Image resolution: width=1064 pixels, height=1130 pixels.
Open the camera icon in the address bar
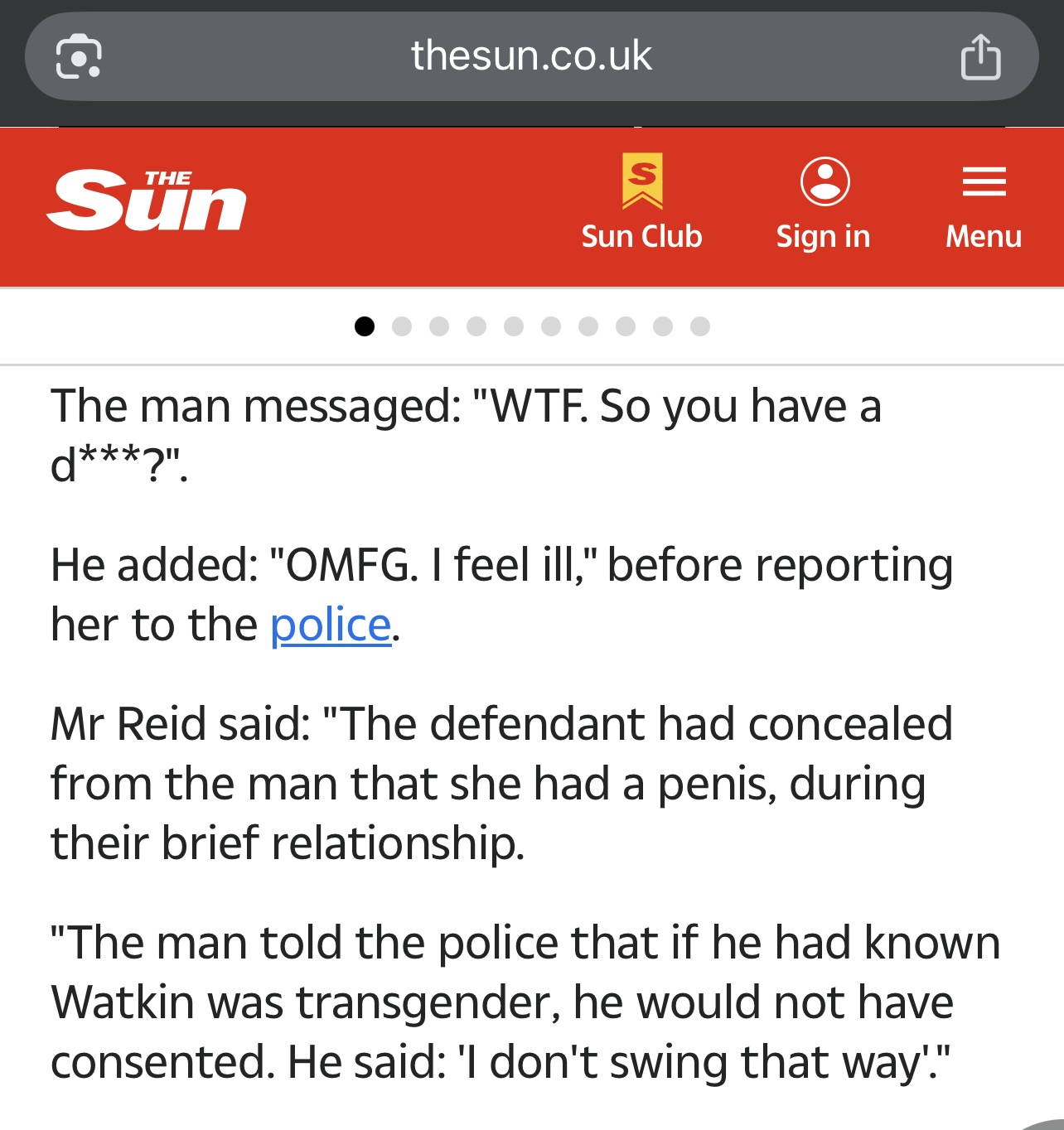[79, 57]
